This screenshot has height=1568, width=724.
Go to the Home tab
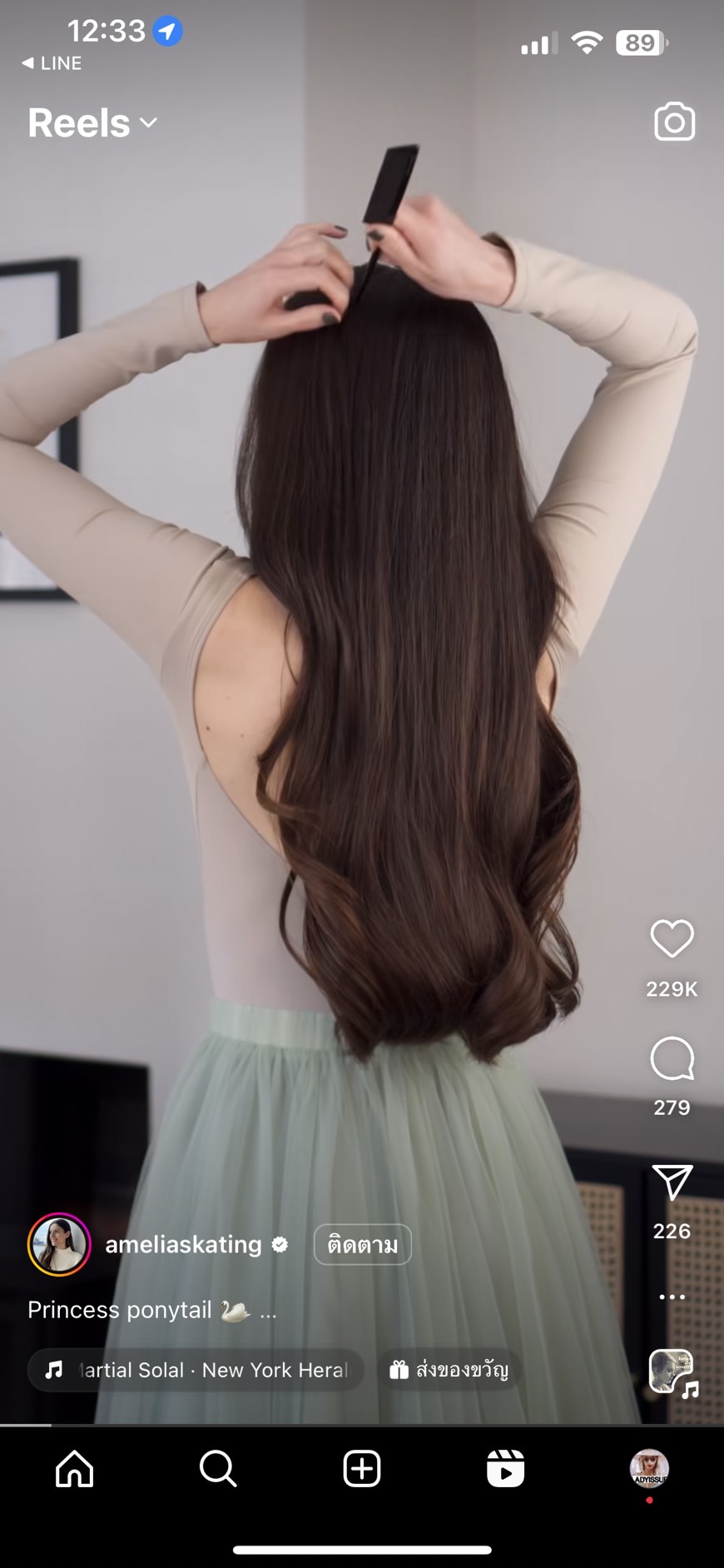pos(74,1468)
